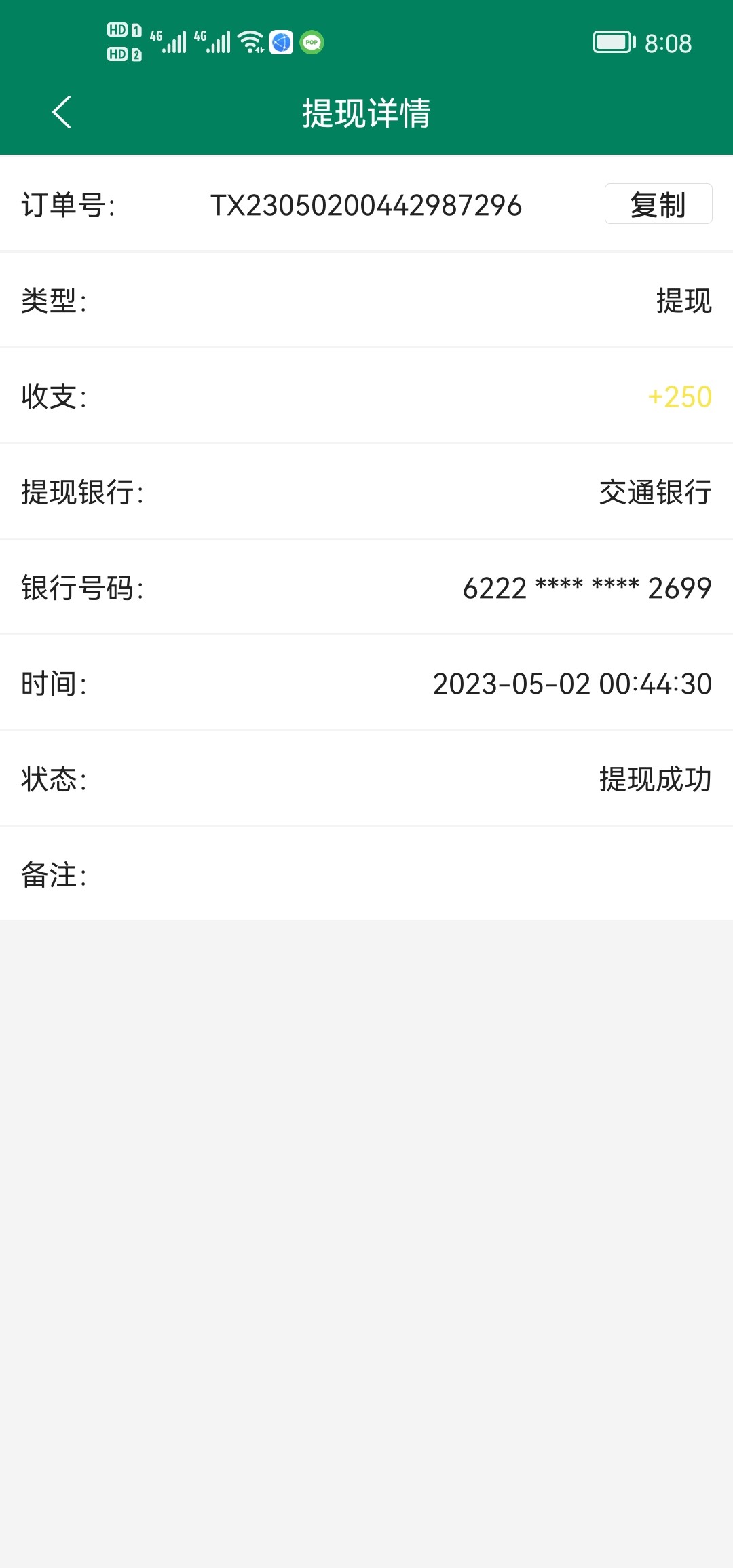Select the 交通银行 withdrawal bank value
This screenshot has height=1568, width=733.
pos(654,494)
